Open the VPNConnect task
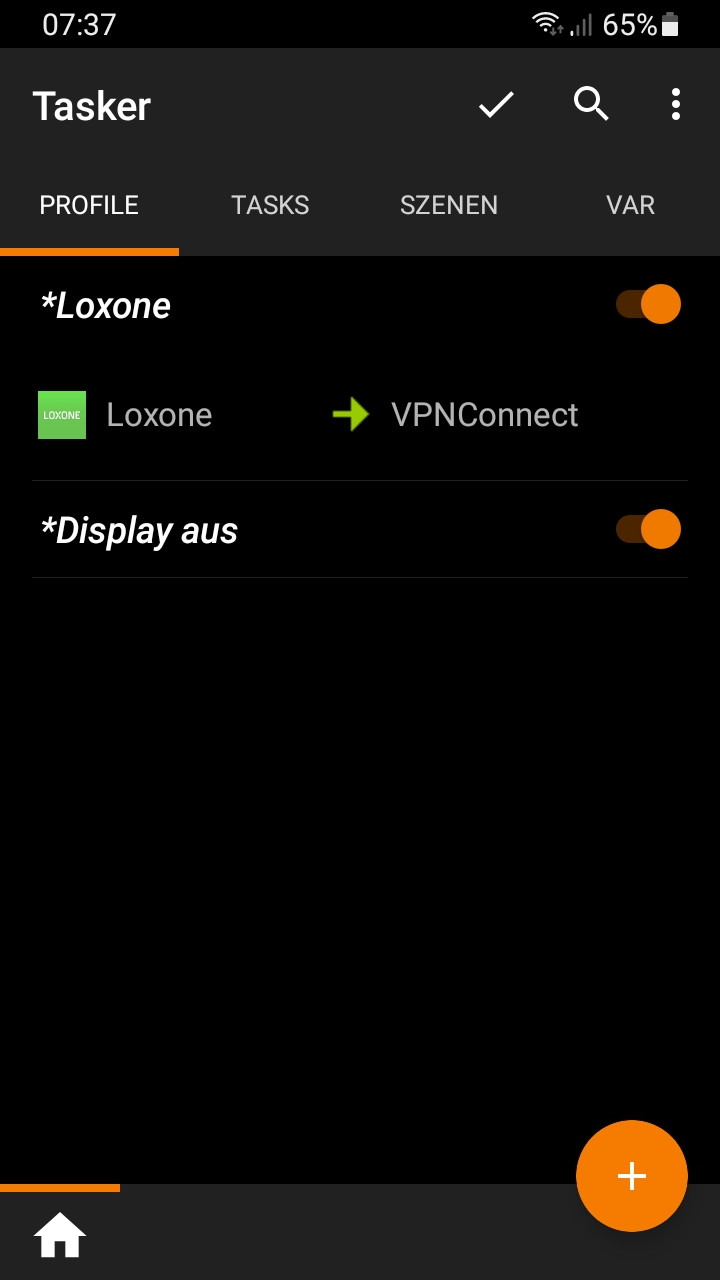This screenshot has width=720, height=1280. 484,415
